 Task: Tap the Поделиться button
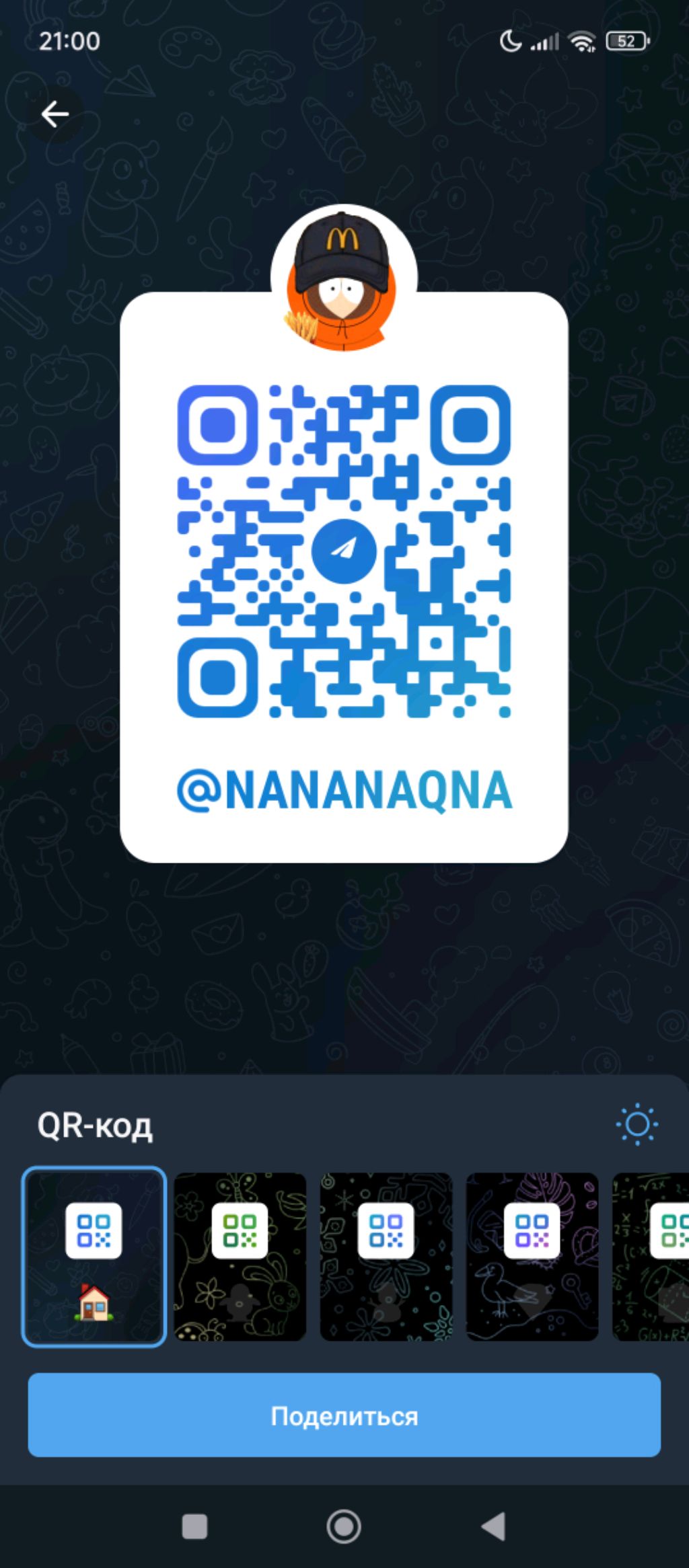click(x=344, y=1415)
